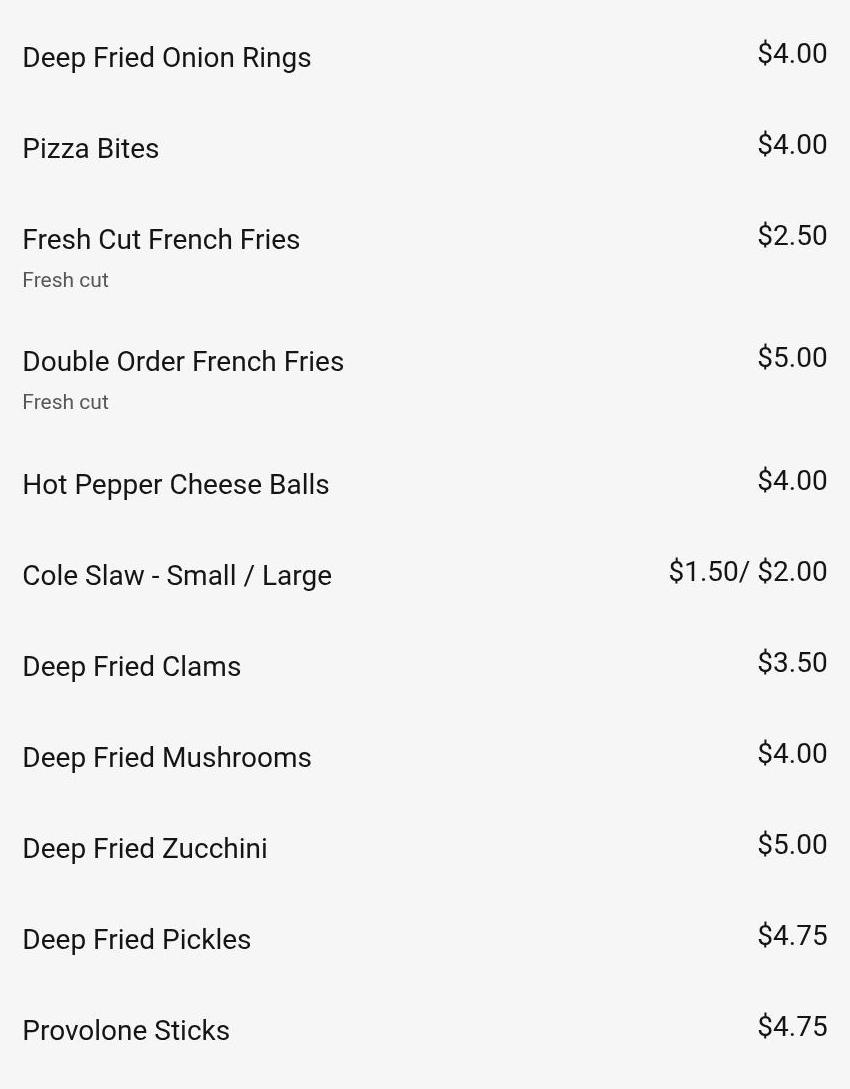Open the Deep Fried Onion Rings item
The width and height of the screenshot is (850, 1089).
(167, 58)
